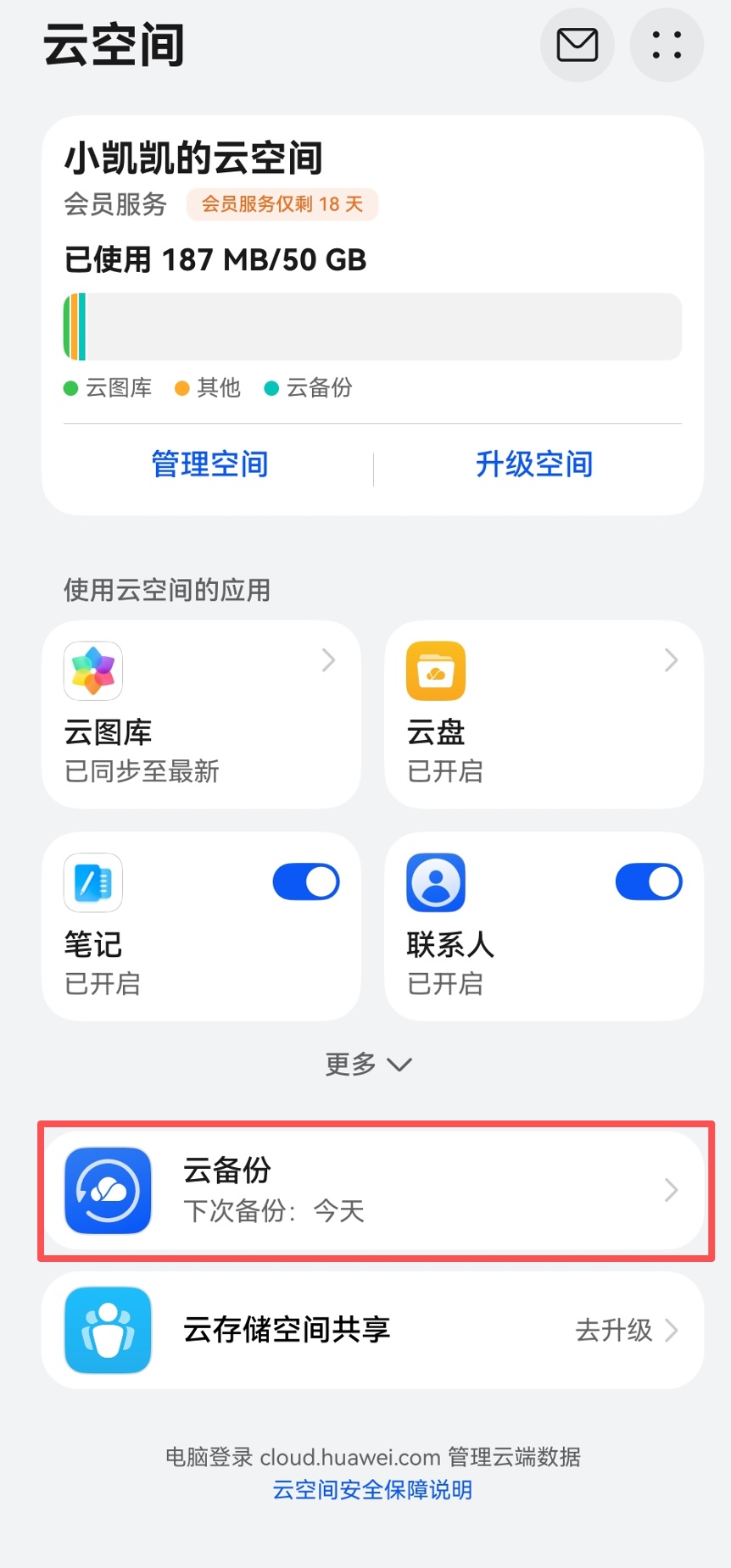Tap the 会员服务仅剩 18 天 badge

pyautogui.click(x=282, y=204)
